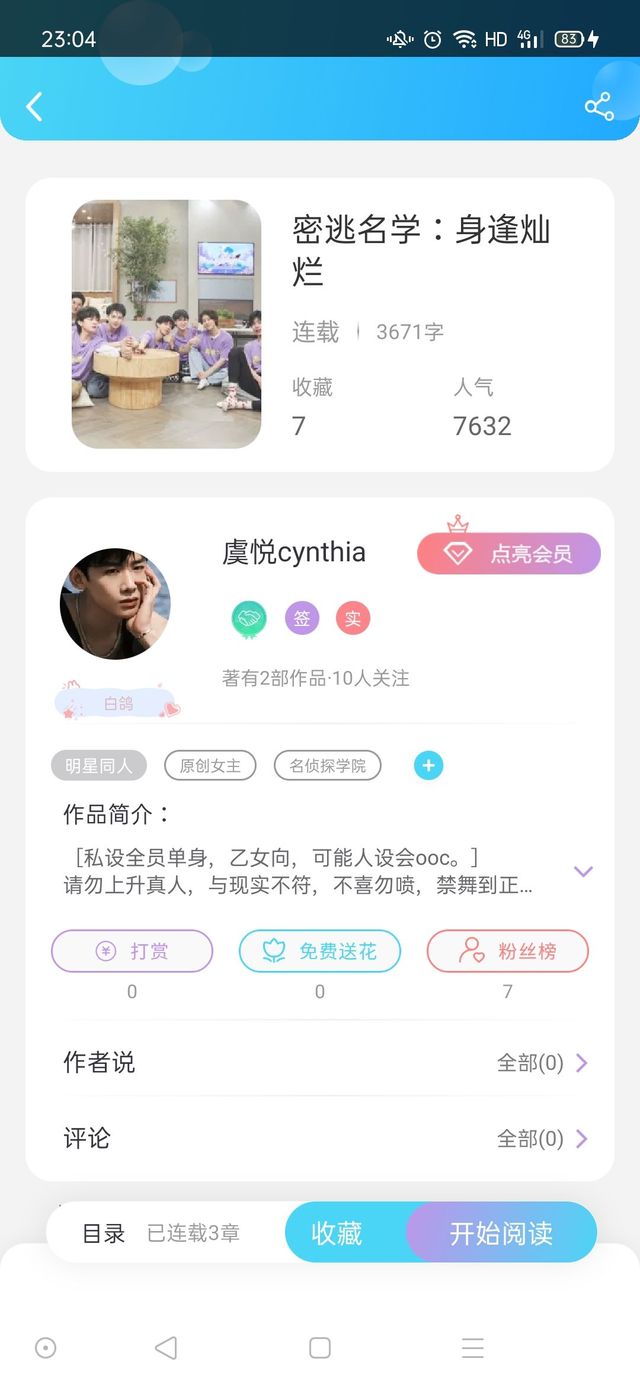Start reading with 开始阅读
640x1387 pixels.
tap(502, 1233)
